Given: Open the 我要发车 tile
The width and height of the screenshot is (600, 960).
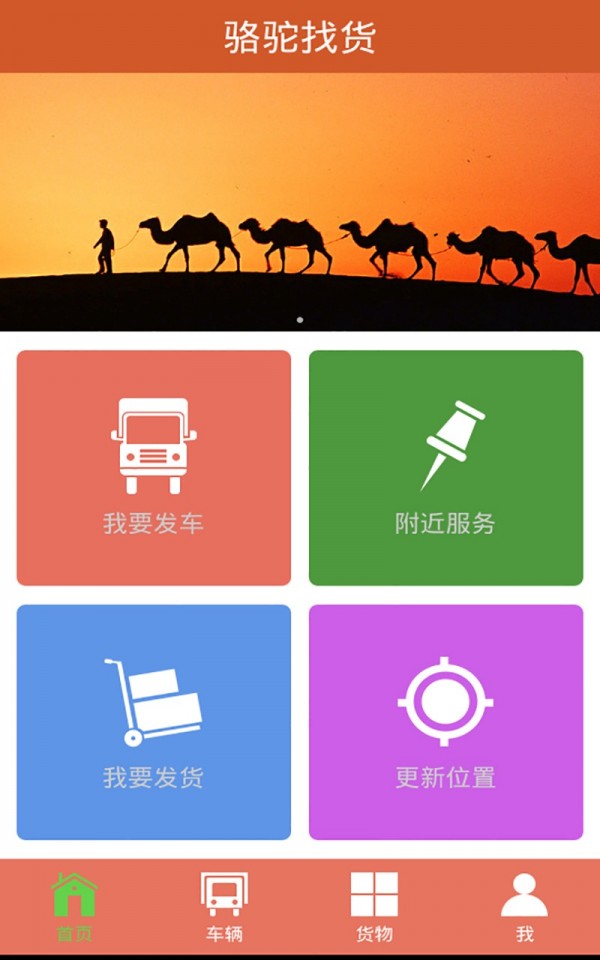Looking at the screenshot, I should [x=153, y=467].
